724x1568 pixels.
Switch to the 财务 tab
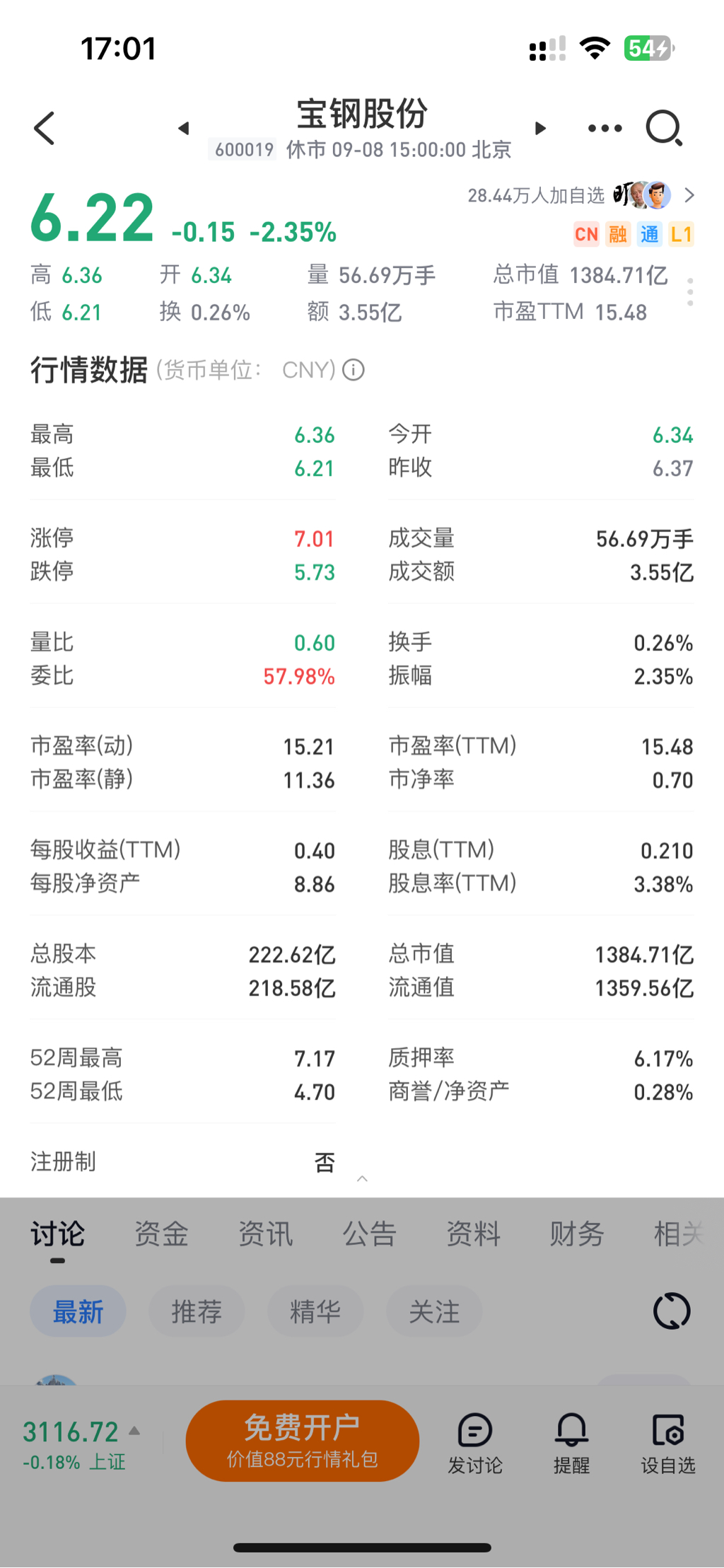577,1234
